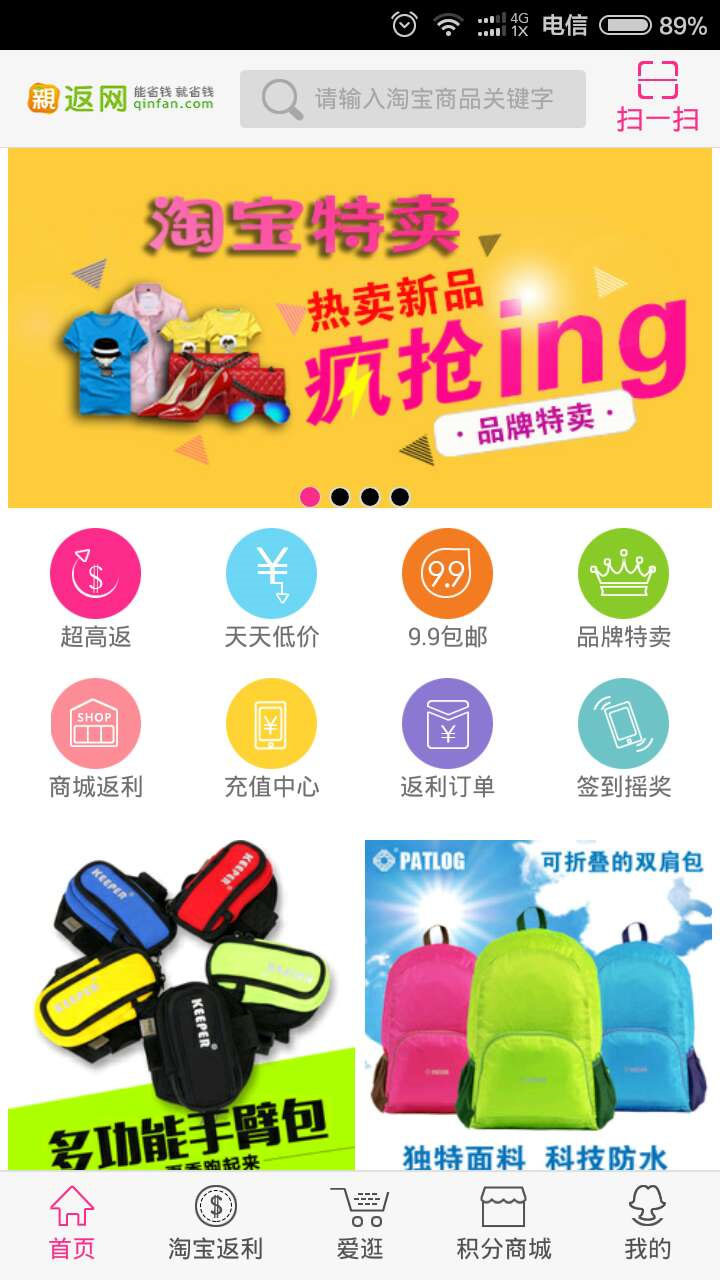Switch to the 我的 tab
The width and height of the screenshot is (720, 1280).
[648, 1224]
